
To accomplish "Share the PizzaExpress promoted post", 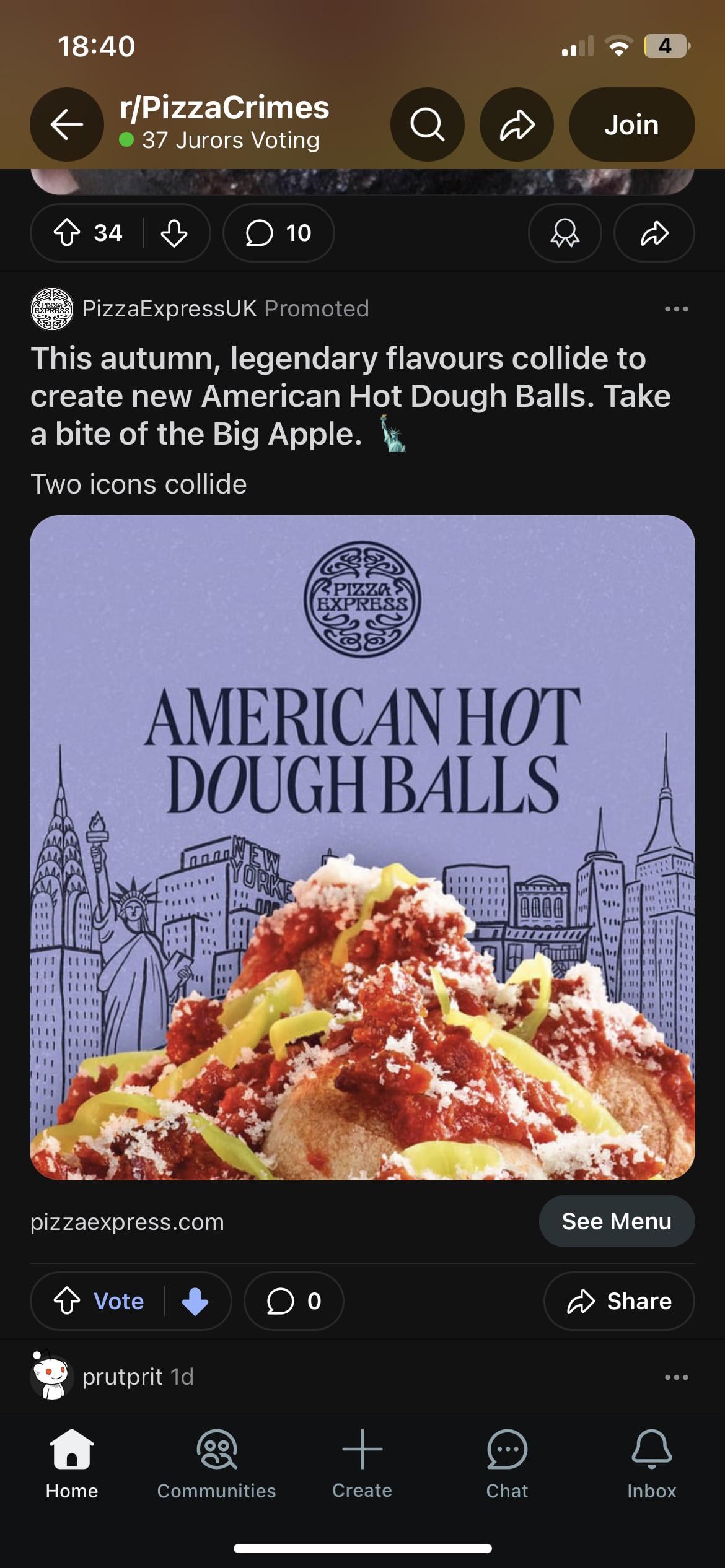I will click(618, 1301).
